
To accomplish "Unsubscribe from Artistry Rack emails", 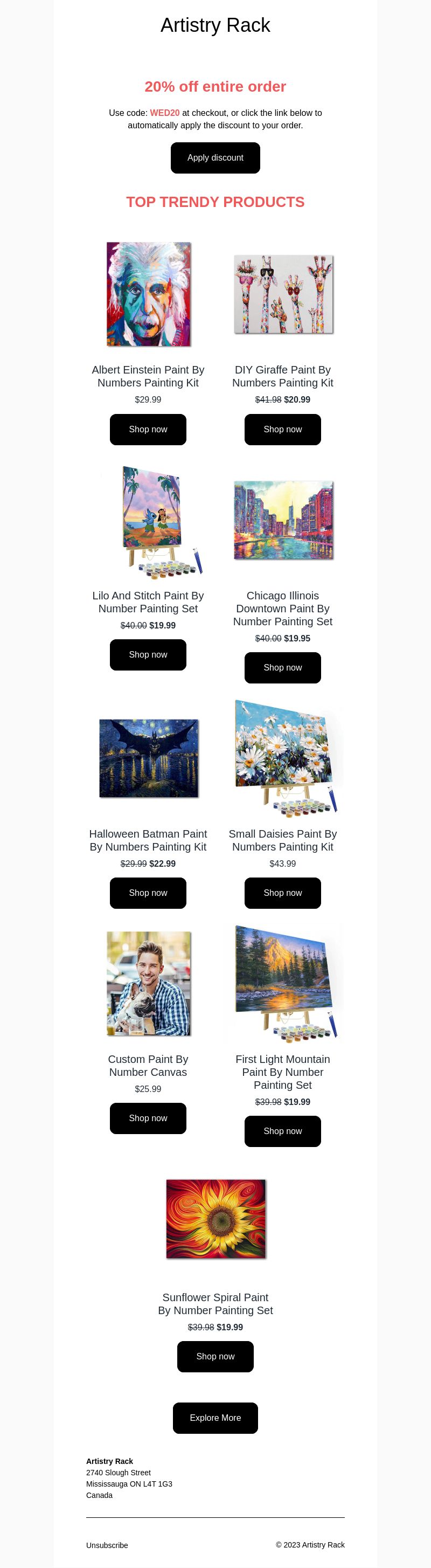I will (x=107, y=1545).
